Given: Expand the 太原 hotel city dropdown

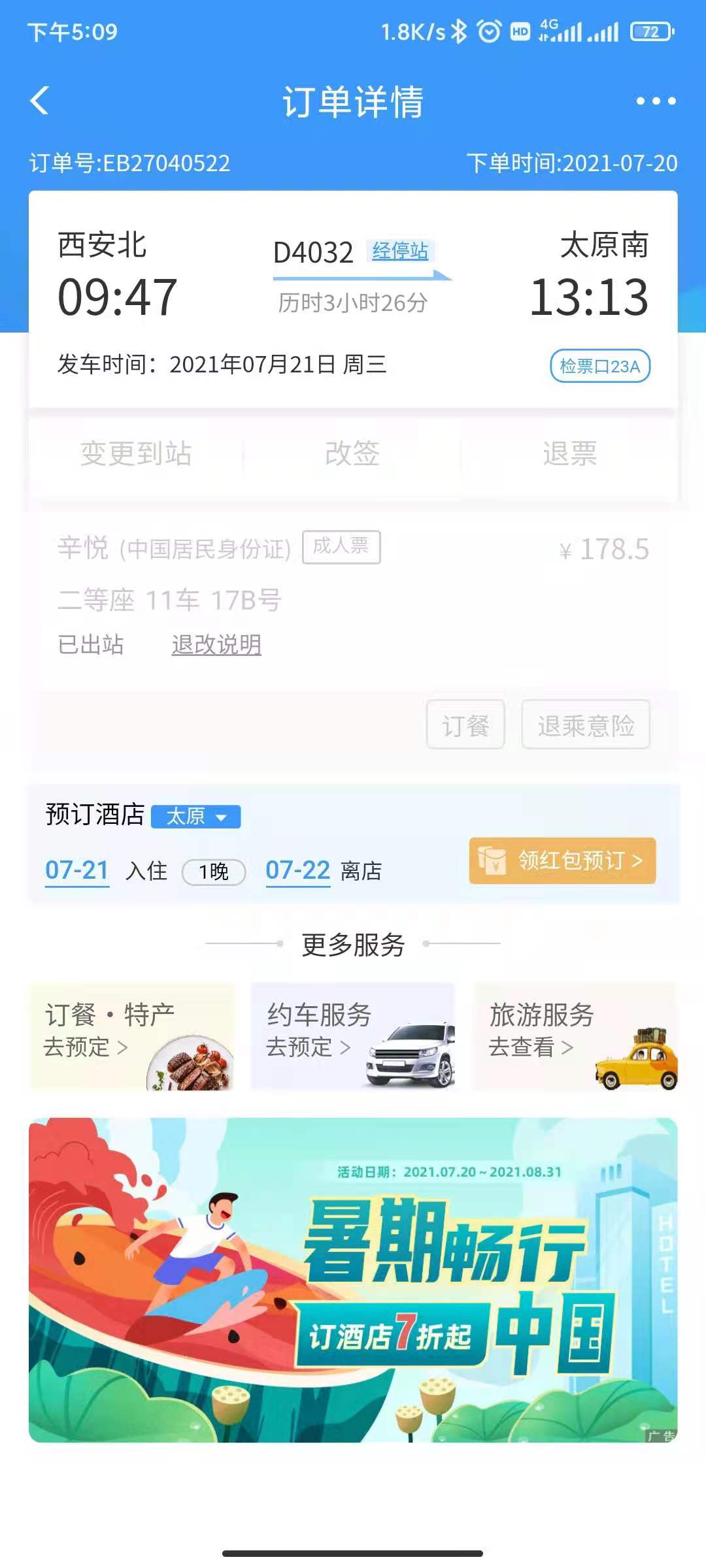Looking at the screenshot, I should (x=196, y=817).
